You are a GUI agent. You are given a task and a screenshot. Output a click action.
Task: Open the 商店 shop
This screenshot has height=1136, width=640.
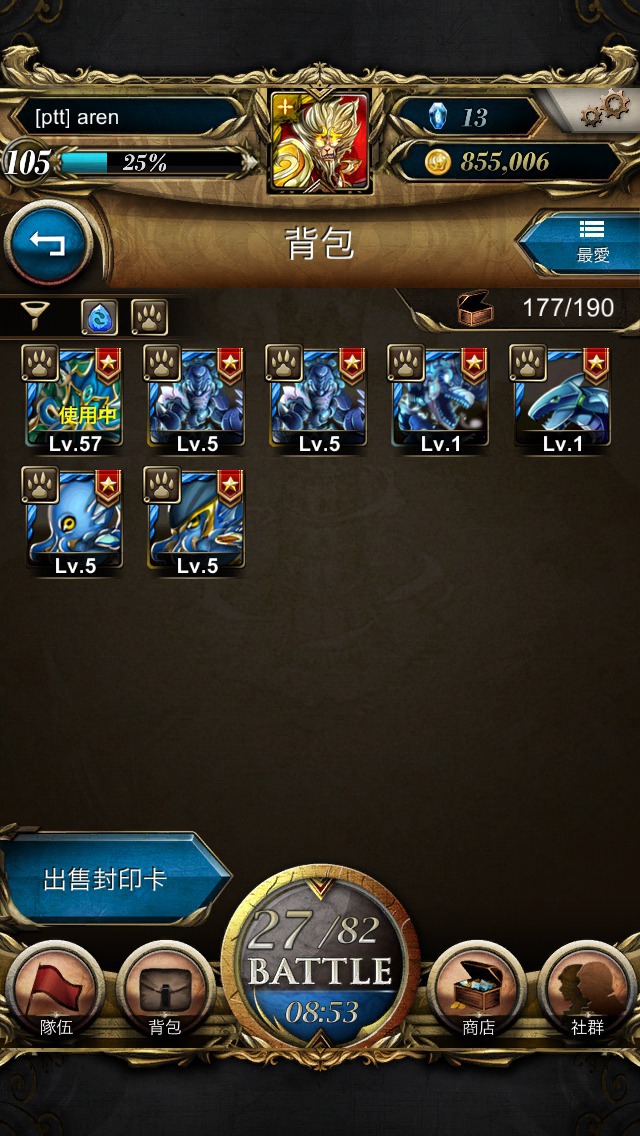point(478,988)
